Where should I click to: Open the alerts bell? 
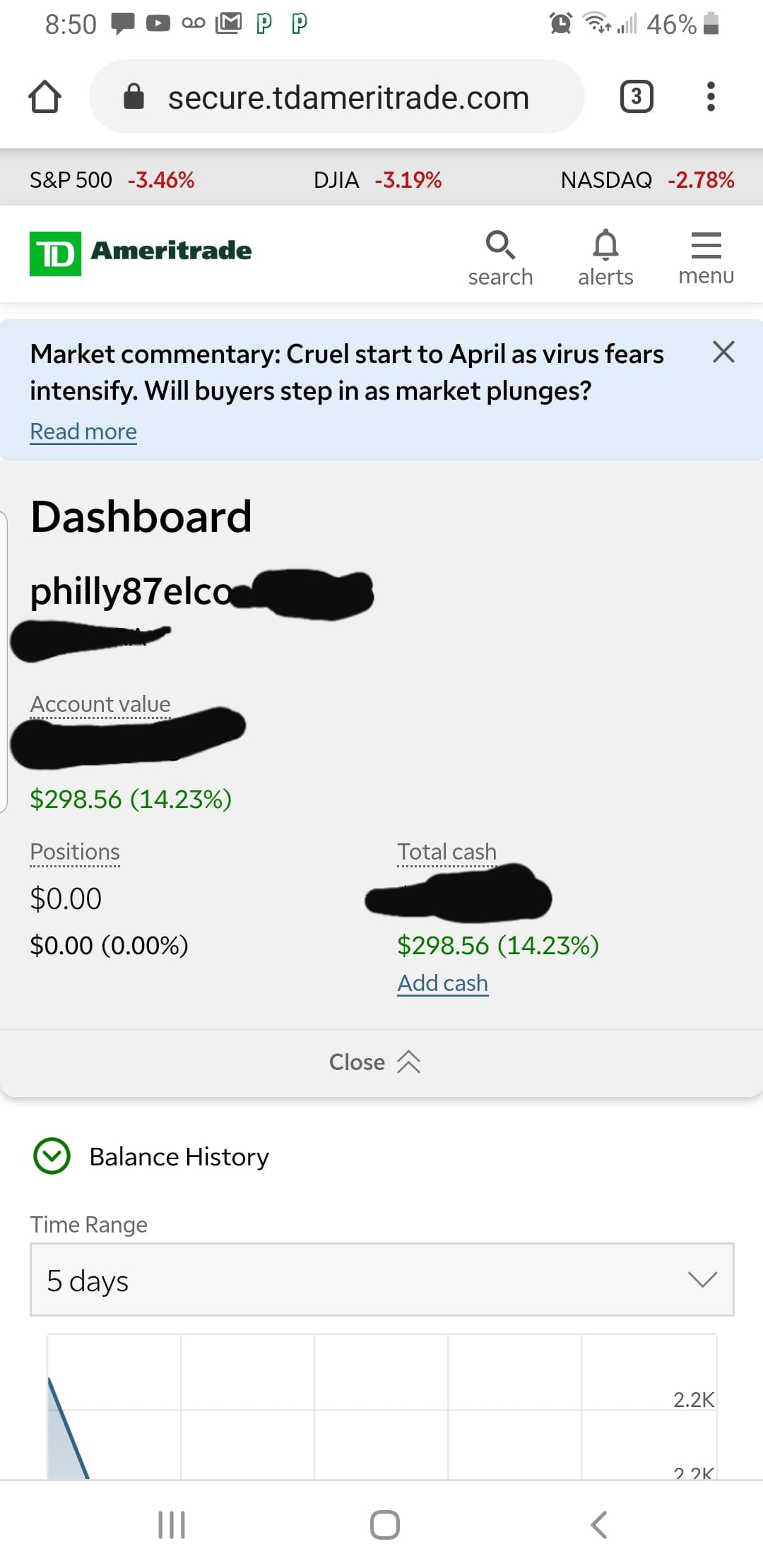coord(605,259)
